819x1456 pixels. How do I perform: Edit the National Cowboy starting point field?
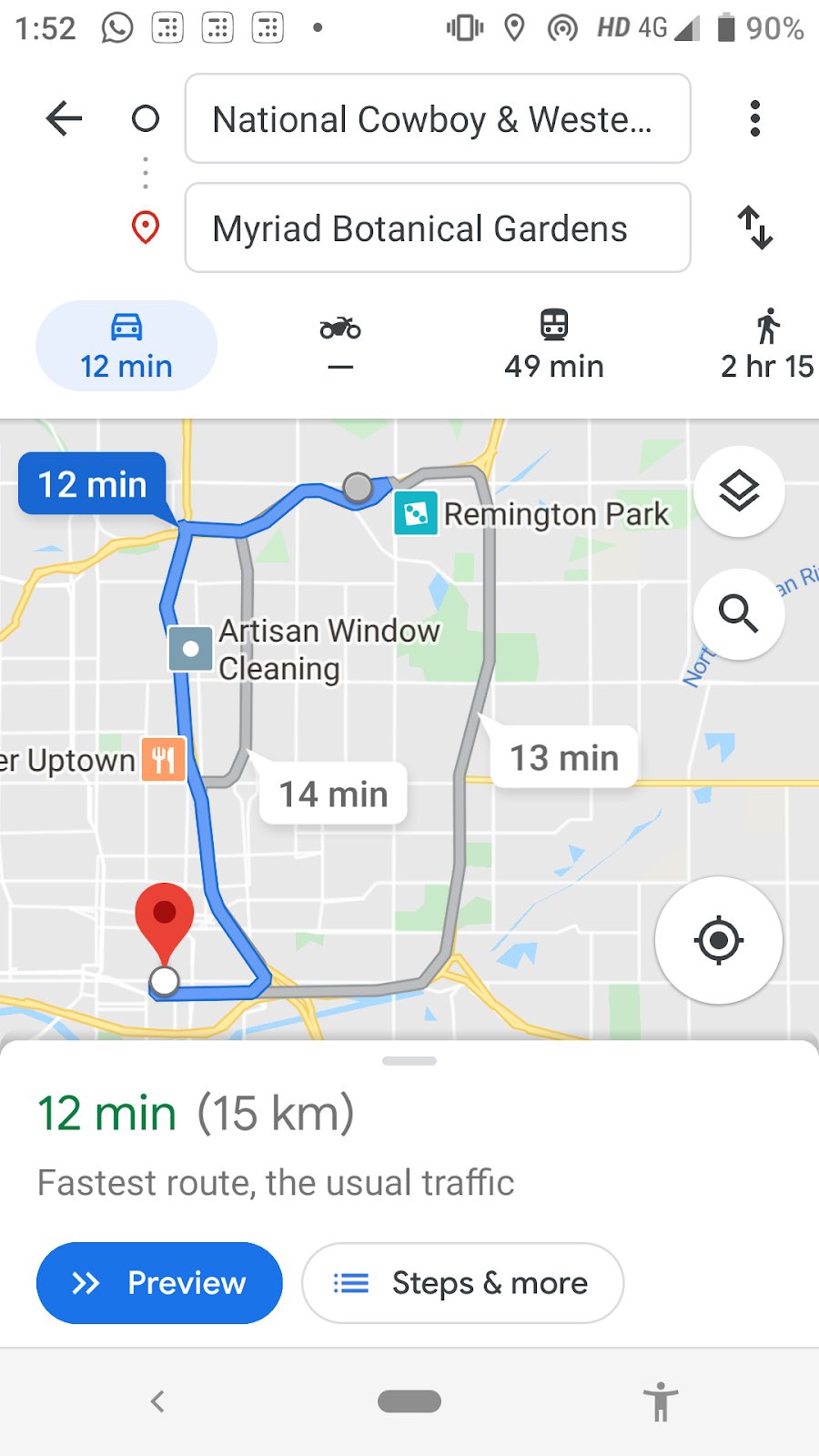point(437,119)
